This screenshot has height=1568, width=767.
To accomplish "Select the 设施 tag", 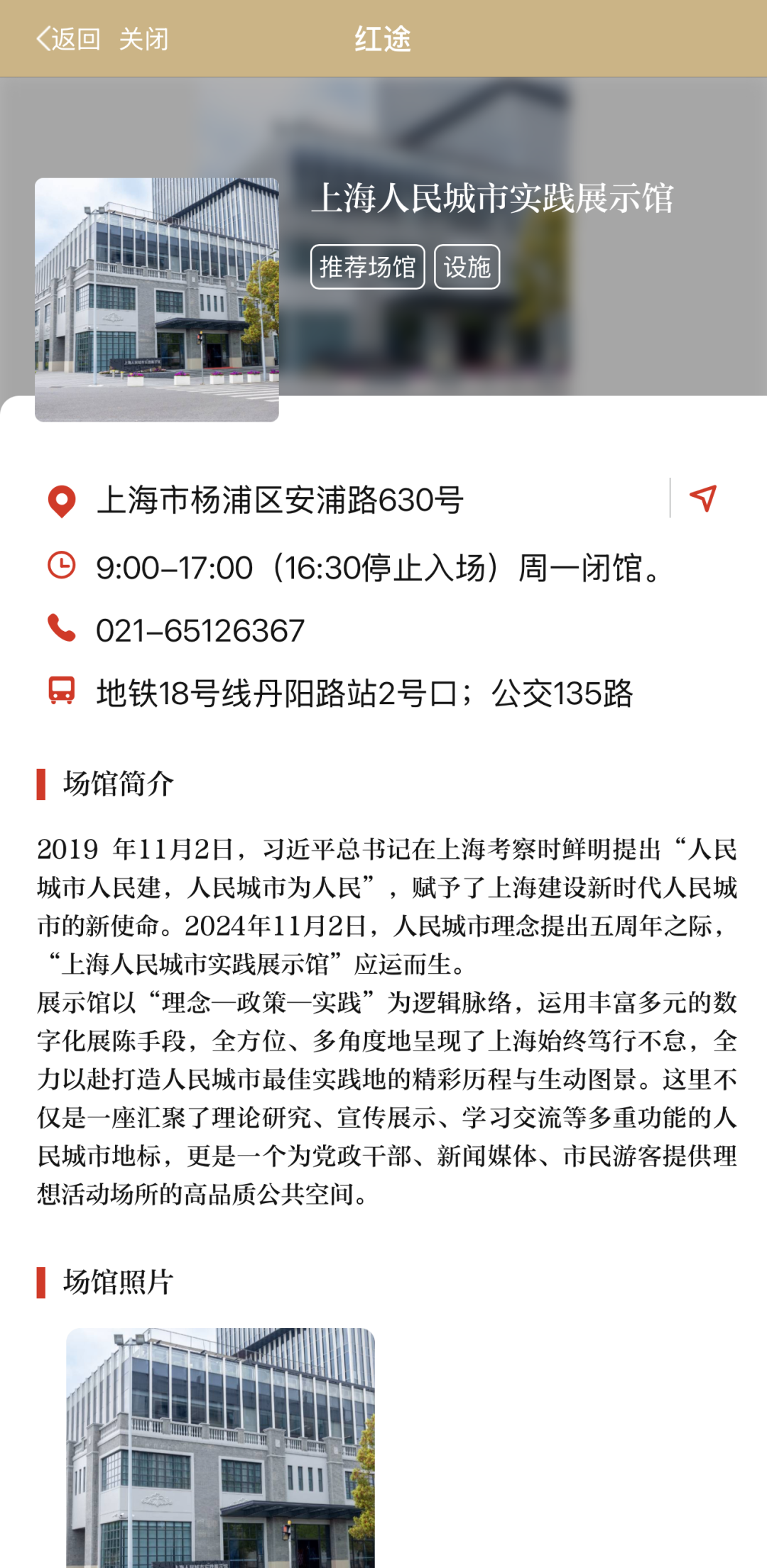I will 467,267.
